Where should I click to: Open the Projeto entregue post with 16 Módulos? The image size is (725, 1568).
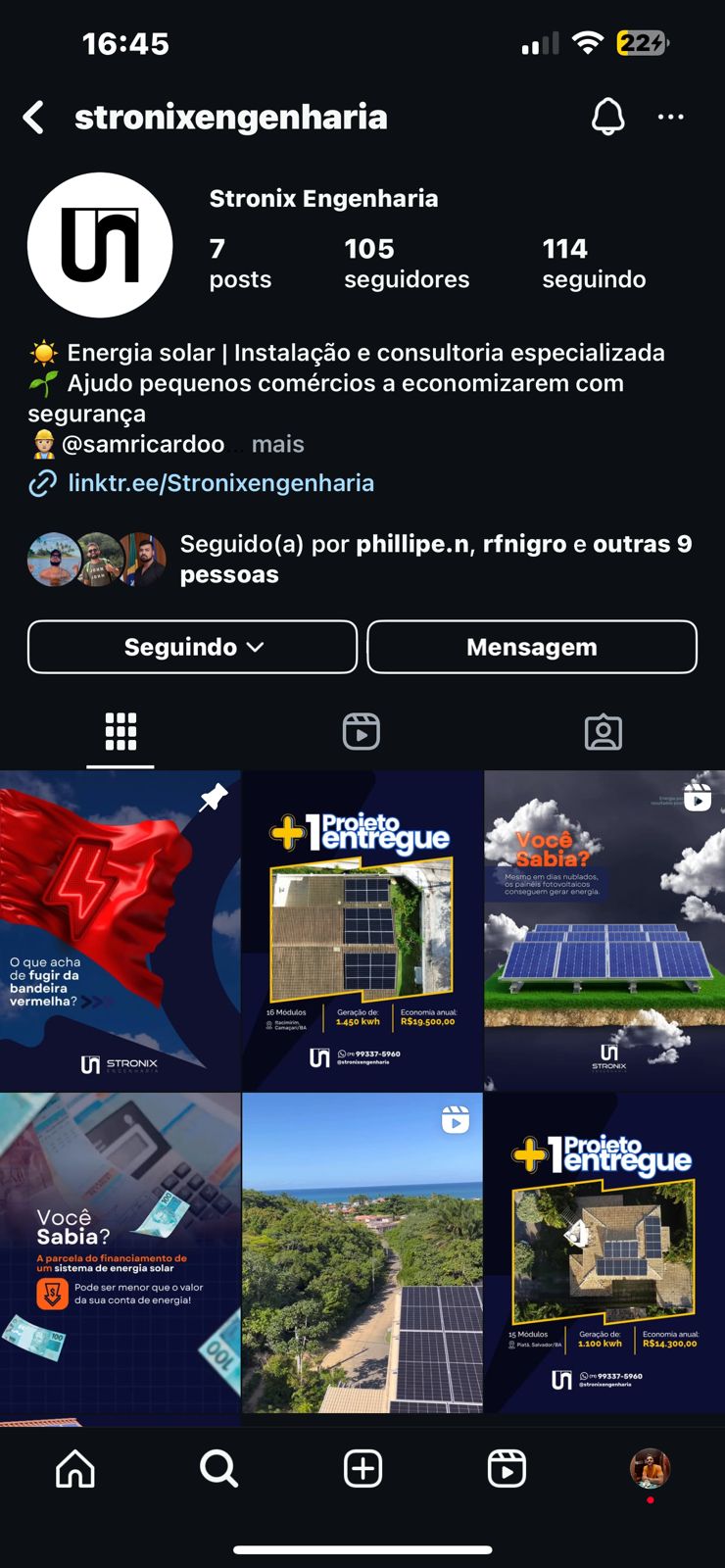(x=362, y=931)
